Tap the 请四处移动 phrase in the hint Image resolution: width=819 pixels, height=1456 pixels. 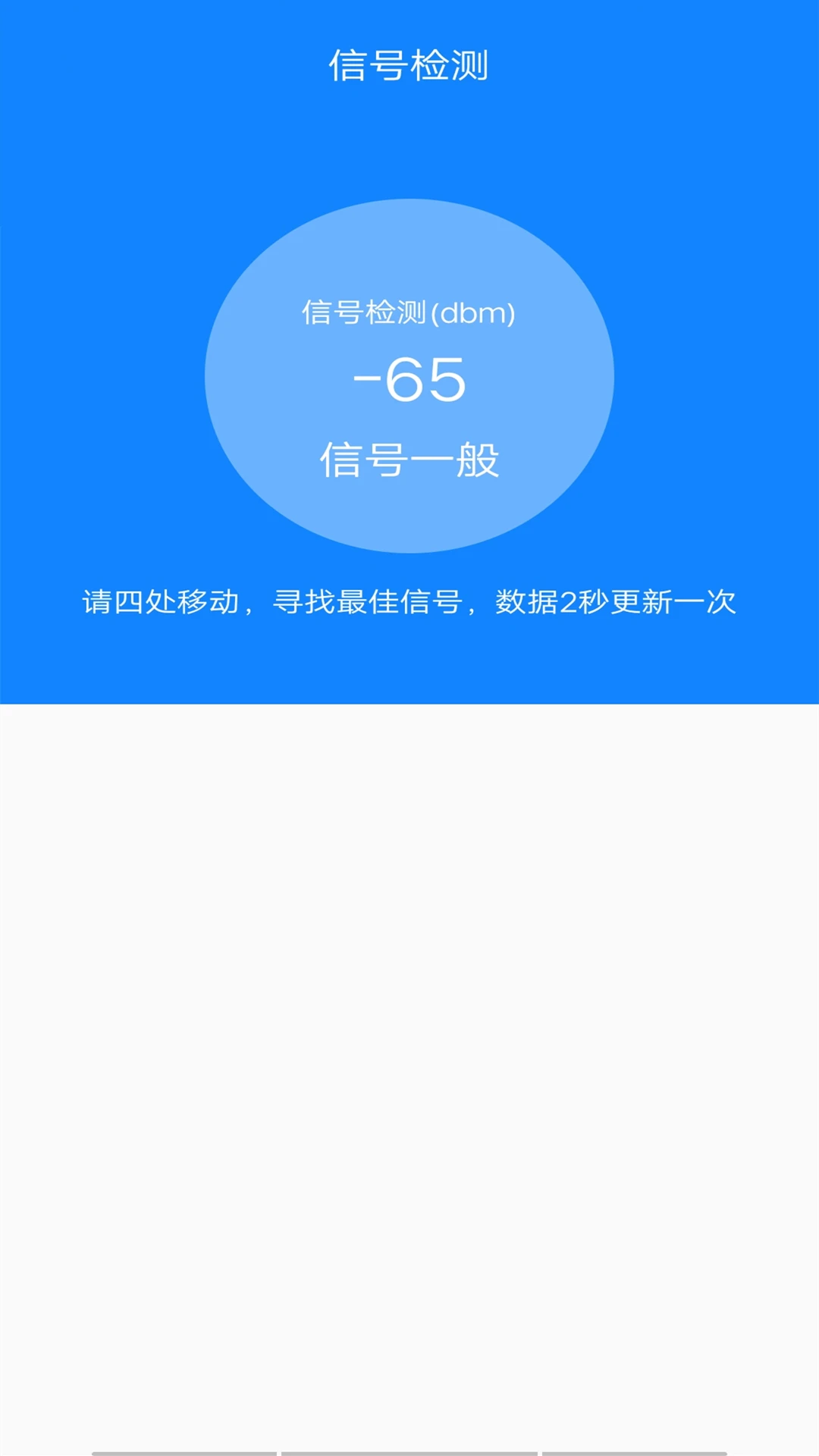coord(159,603)
